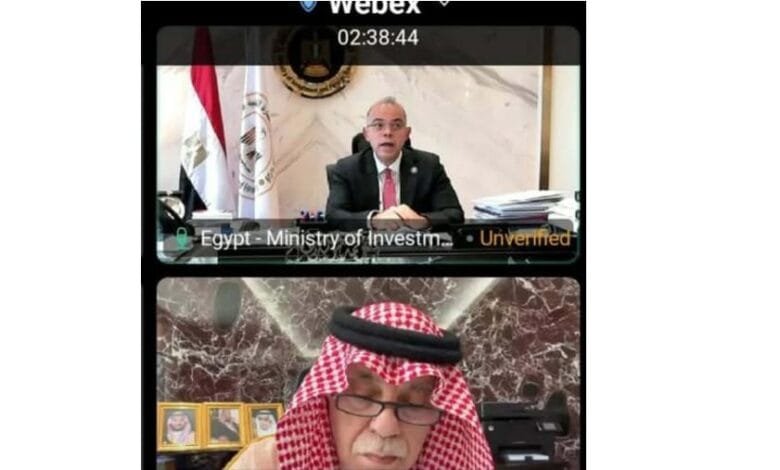Select the video tile of the man in red shemagh

click(x=368, y=375)
